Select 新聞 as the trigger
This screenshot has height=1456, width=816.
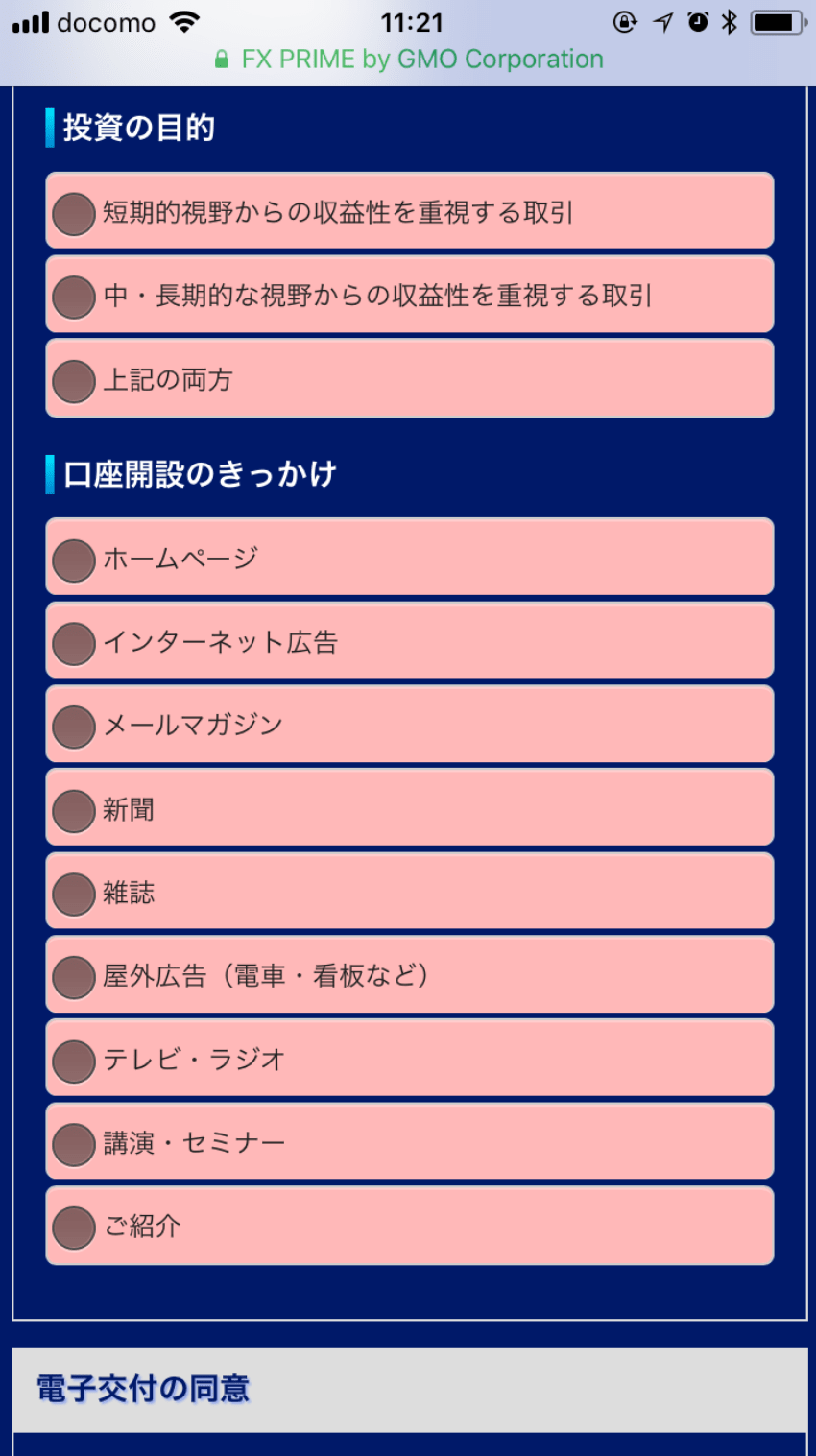(410, 807)
